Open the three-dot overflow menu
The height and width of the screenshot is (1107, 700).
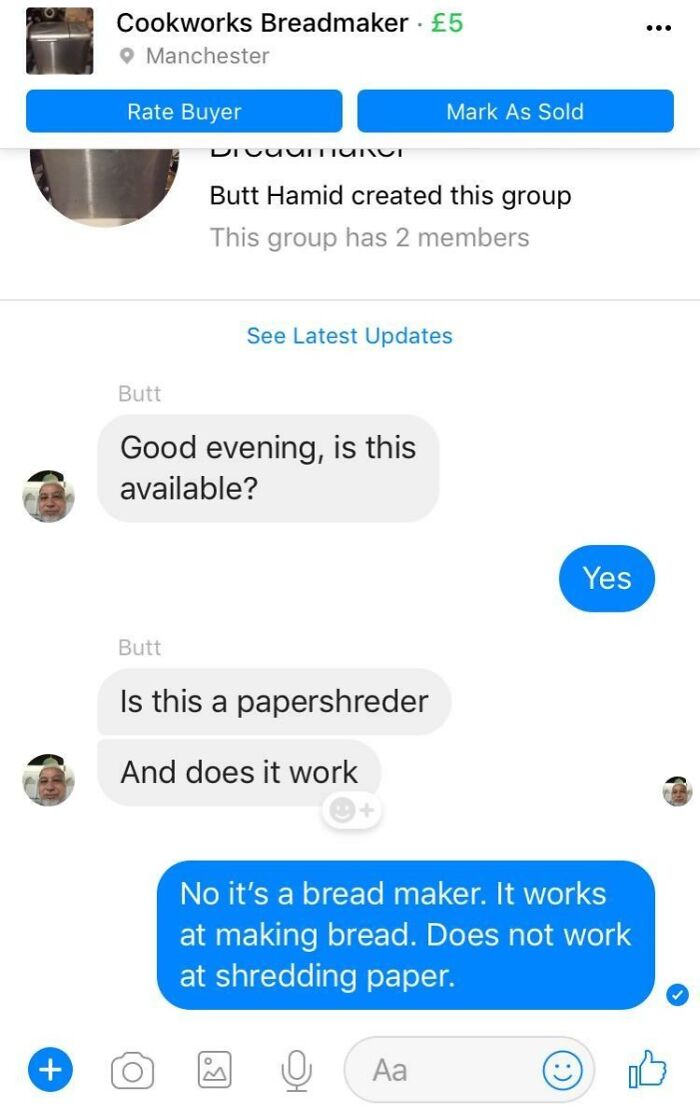(657, 27)
